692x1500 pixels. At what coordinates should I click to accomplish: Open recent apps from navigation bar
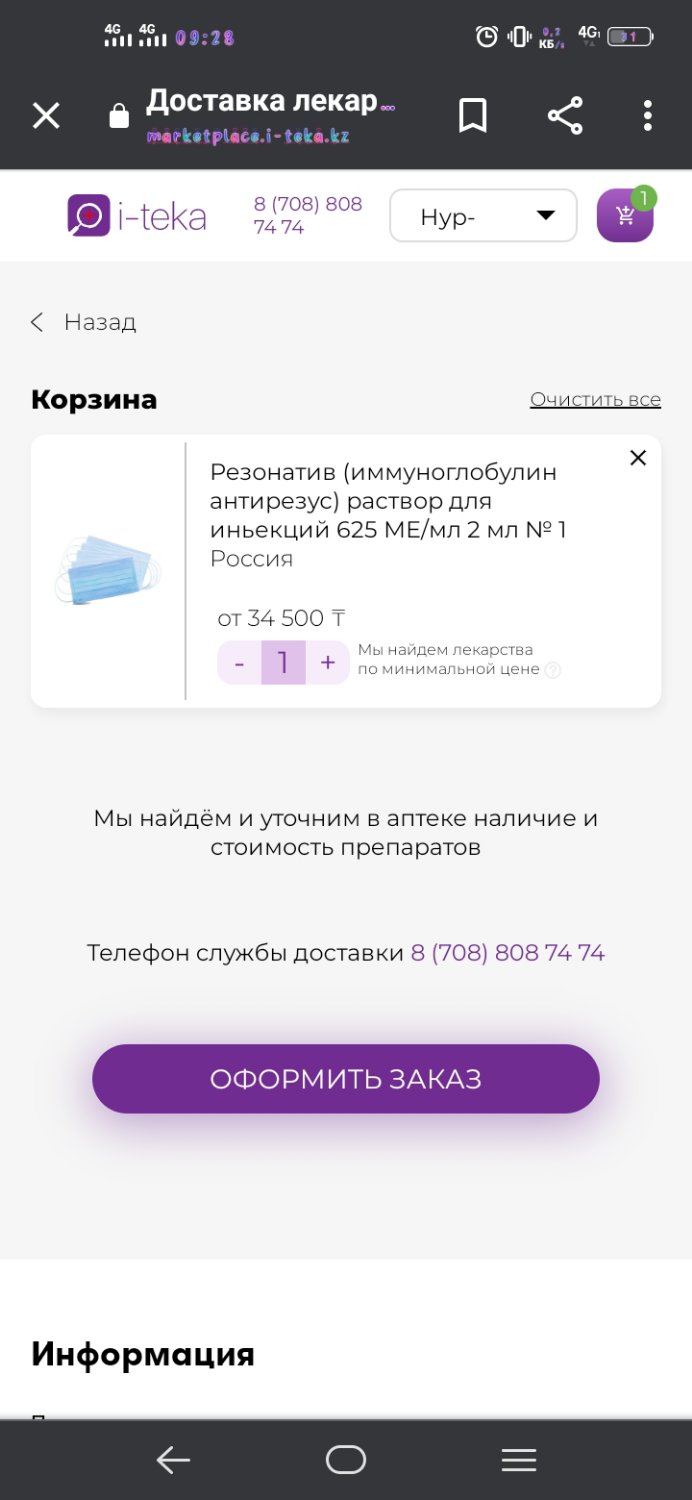click(519, 1461)
